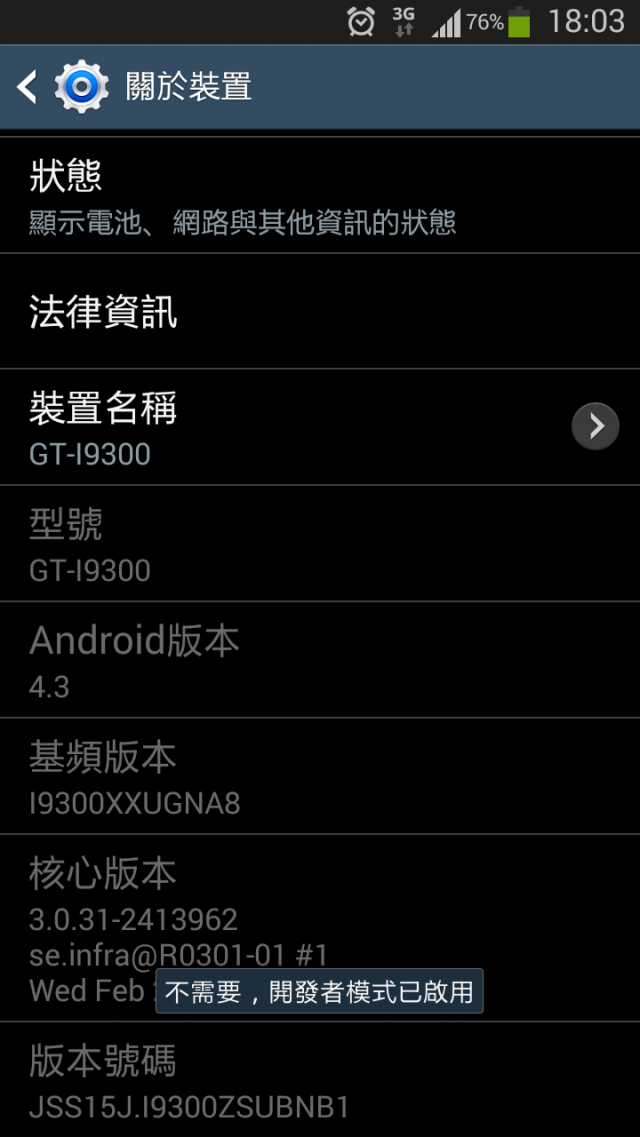The height and width of the screenshot is (1138, 640).
Task: Open 法律資訊
Action: coord(320,312)
